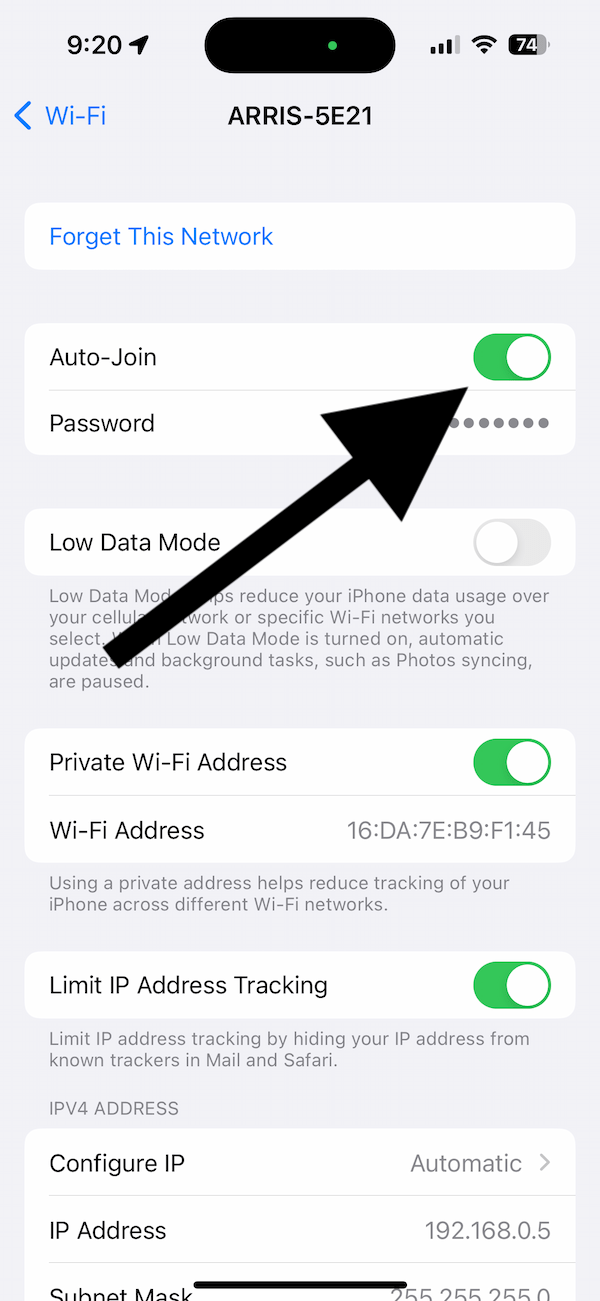Viewport: 600px width, 1301px height.
Task: Disable Private Wi-Fi Address
Action: [511, 762]
